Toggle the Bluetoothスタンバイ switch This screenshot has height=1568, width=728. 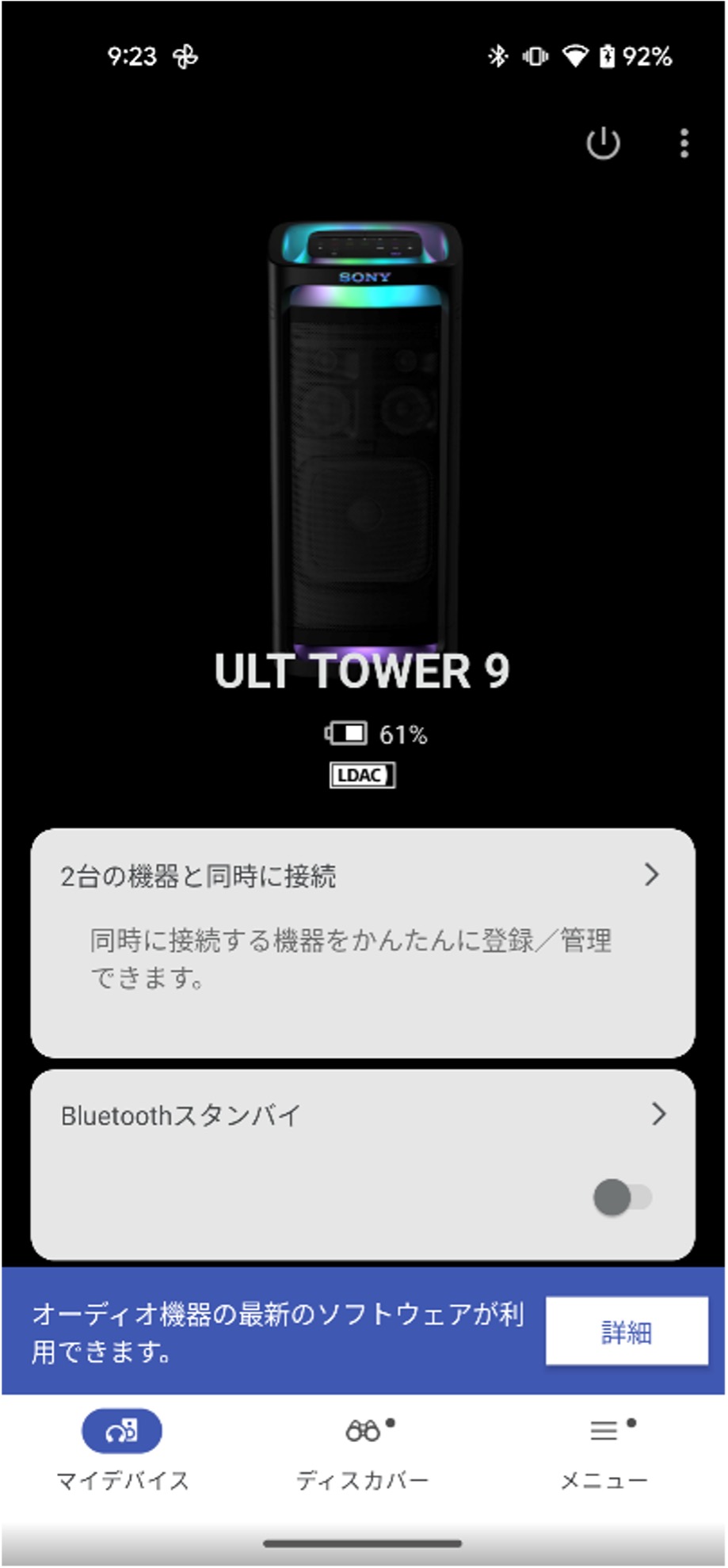[622, 1197]
